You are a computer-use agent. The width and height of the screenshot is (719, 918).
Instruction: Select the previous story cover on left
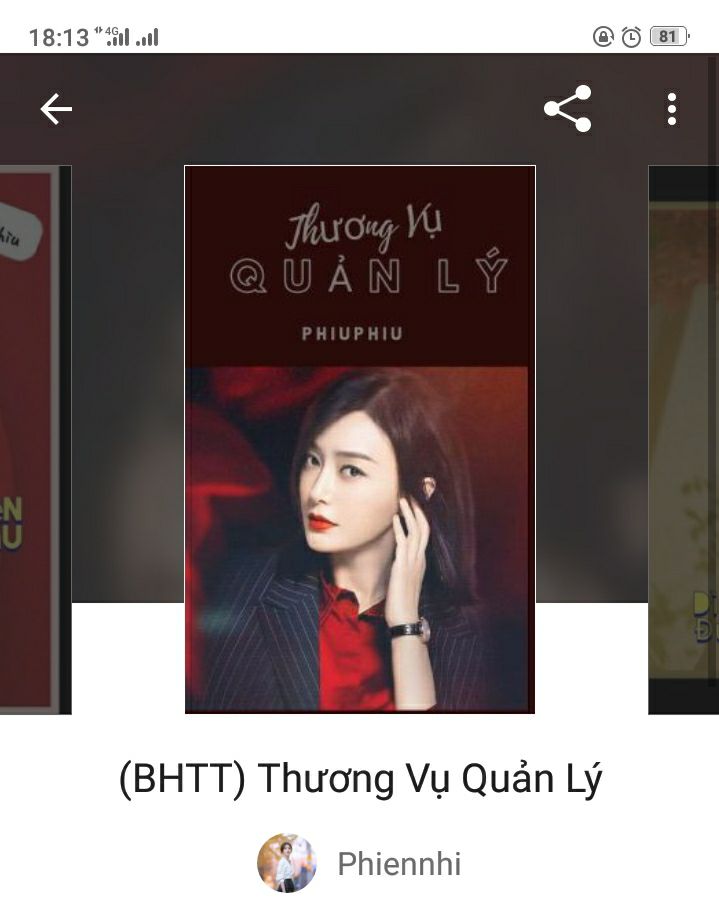[34, 439]
